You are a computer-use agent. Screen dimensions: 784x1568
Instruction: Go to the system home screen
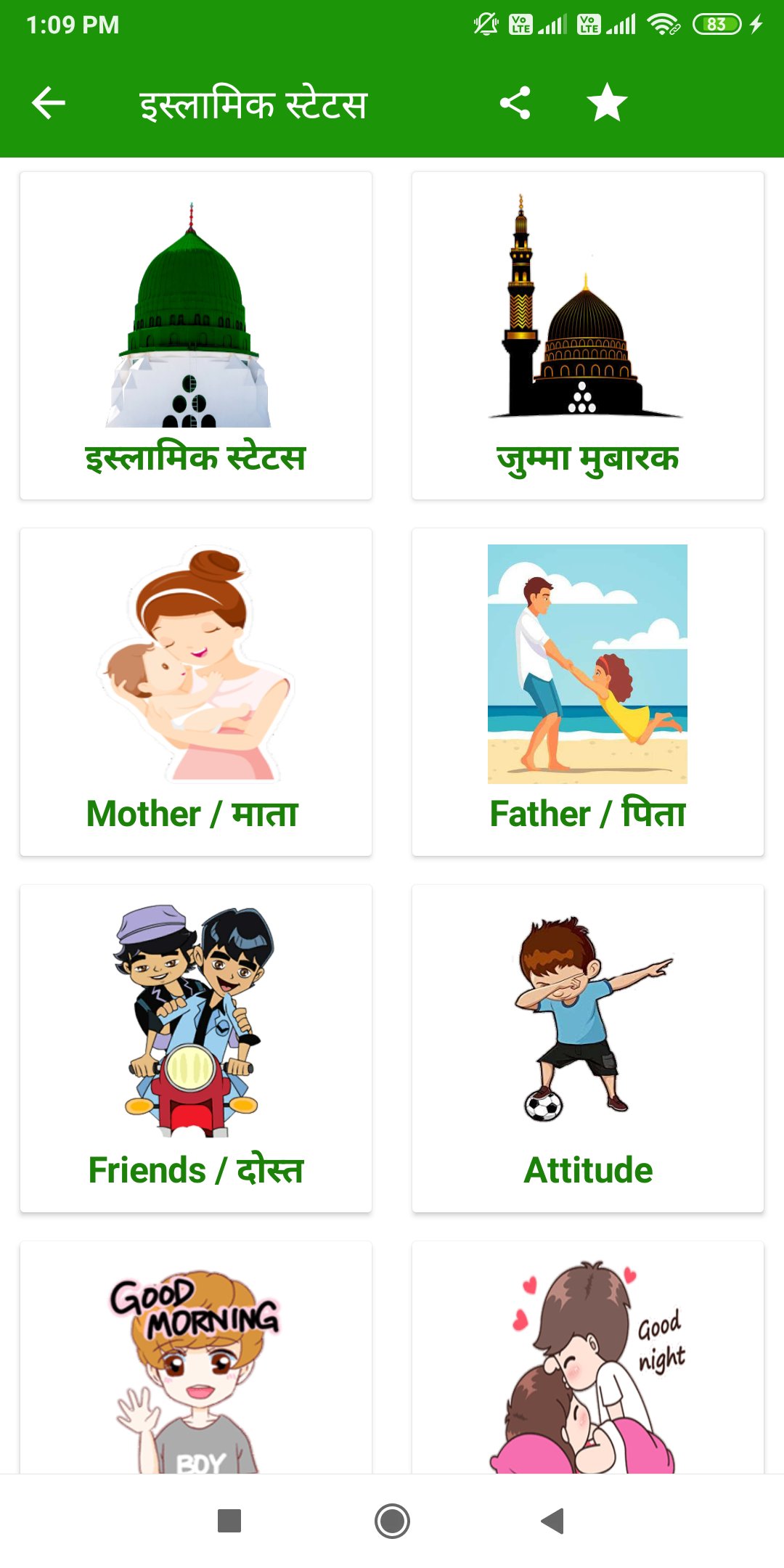coord(392,1521)
